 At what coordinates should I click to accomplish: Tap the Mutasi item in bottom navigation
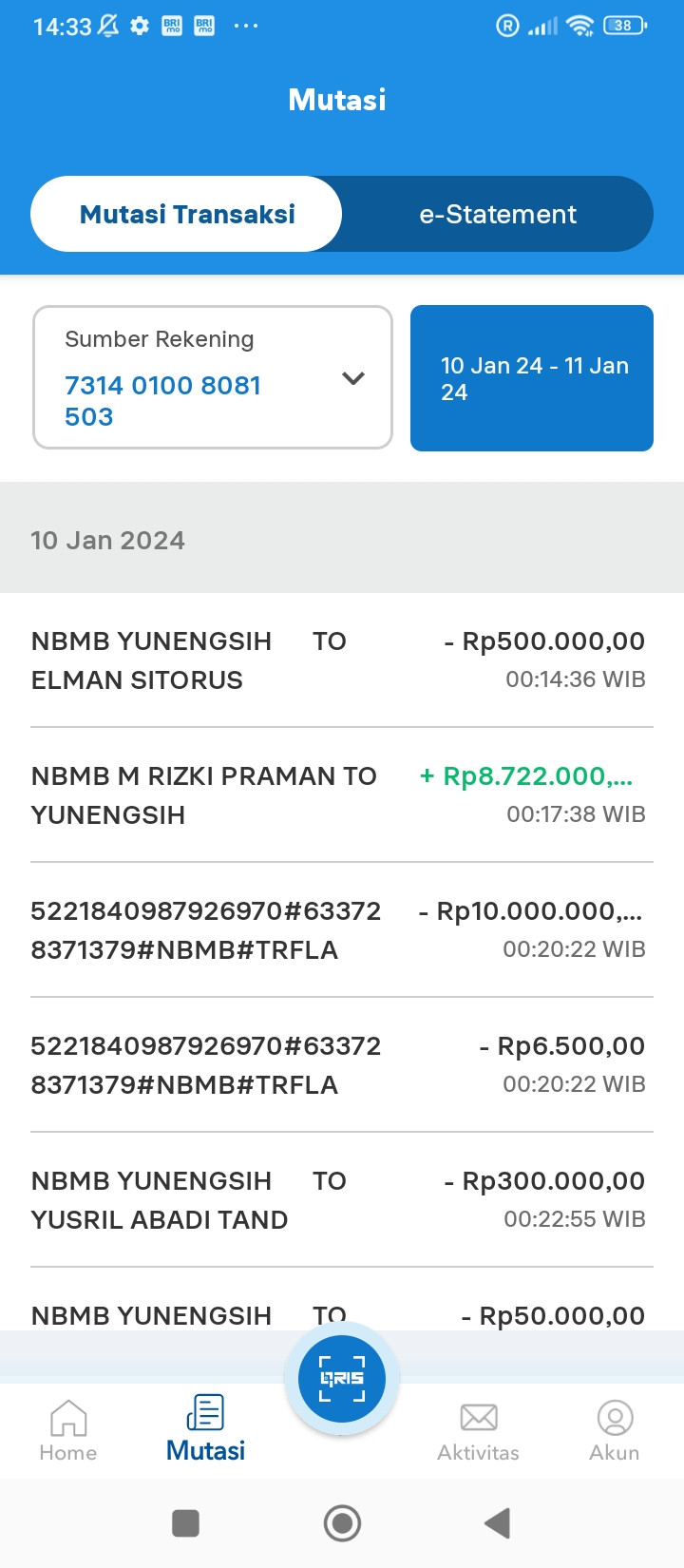(205, 1428)
